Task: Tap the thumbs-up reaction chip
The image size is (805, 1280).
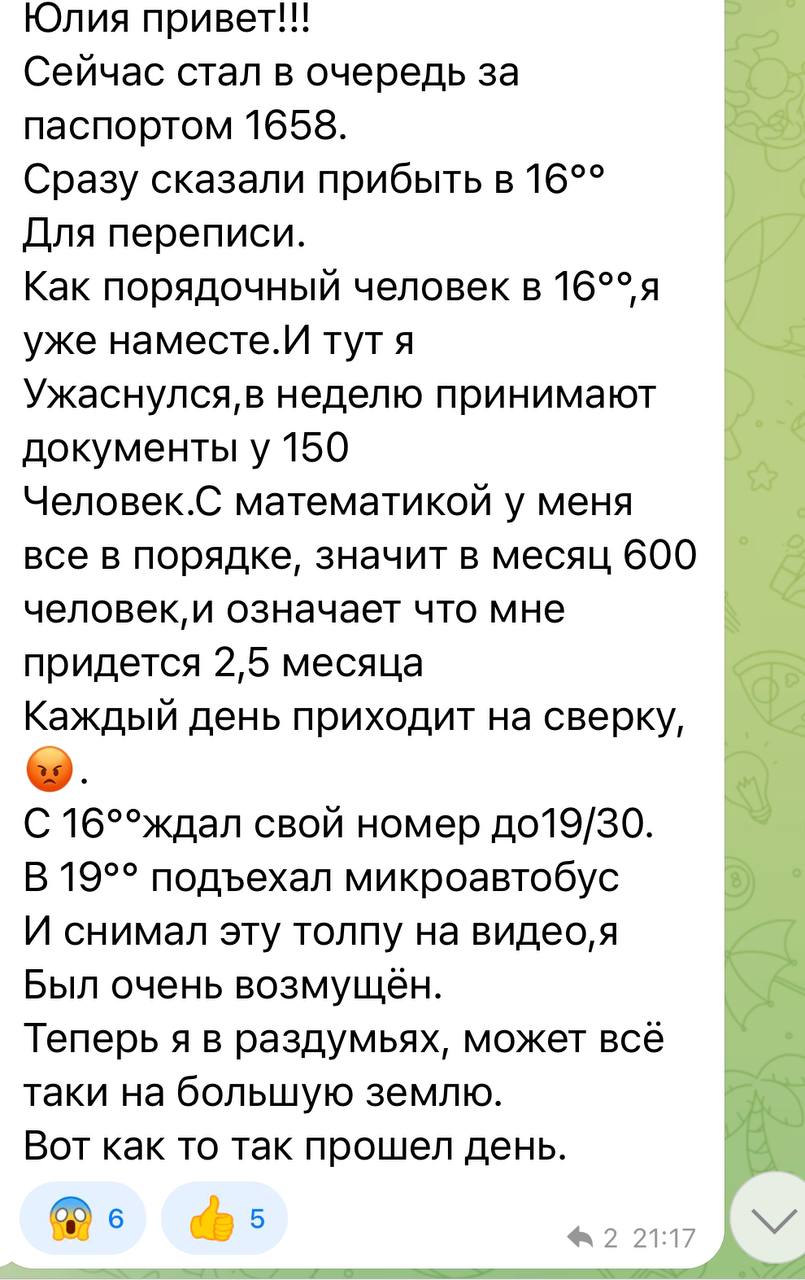Action: pos(224,1219)
